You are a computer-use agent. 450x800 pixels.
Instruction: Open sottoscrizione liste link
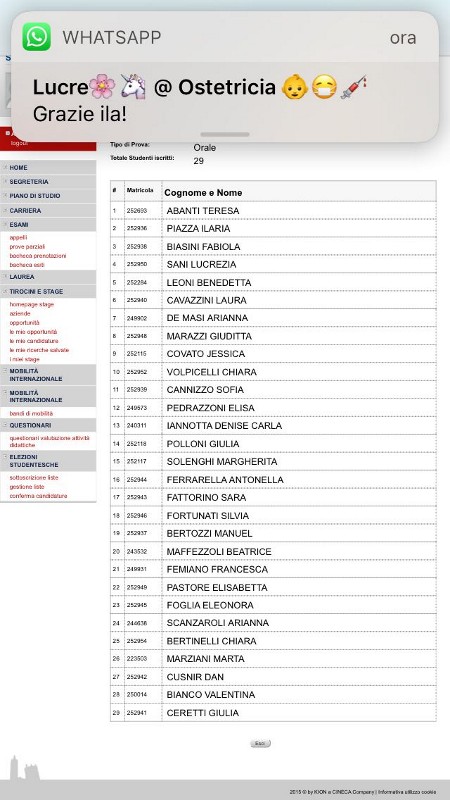tap(34, 478)
